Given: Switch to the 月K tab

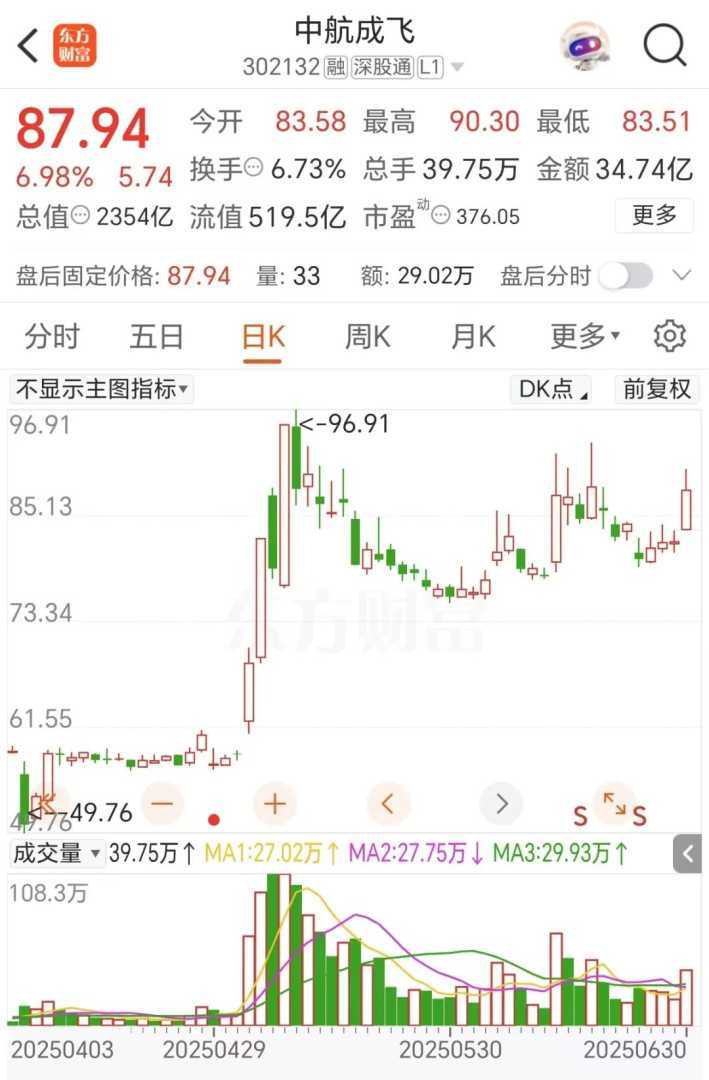Looking at the screenshot, I should click(473, 337).
